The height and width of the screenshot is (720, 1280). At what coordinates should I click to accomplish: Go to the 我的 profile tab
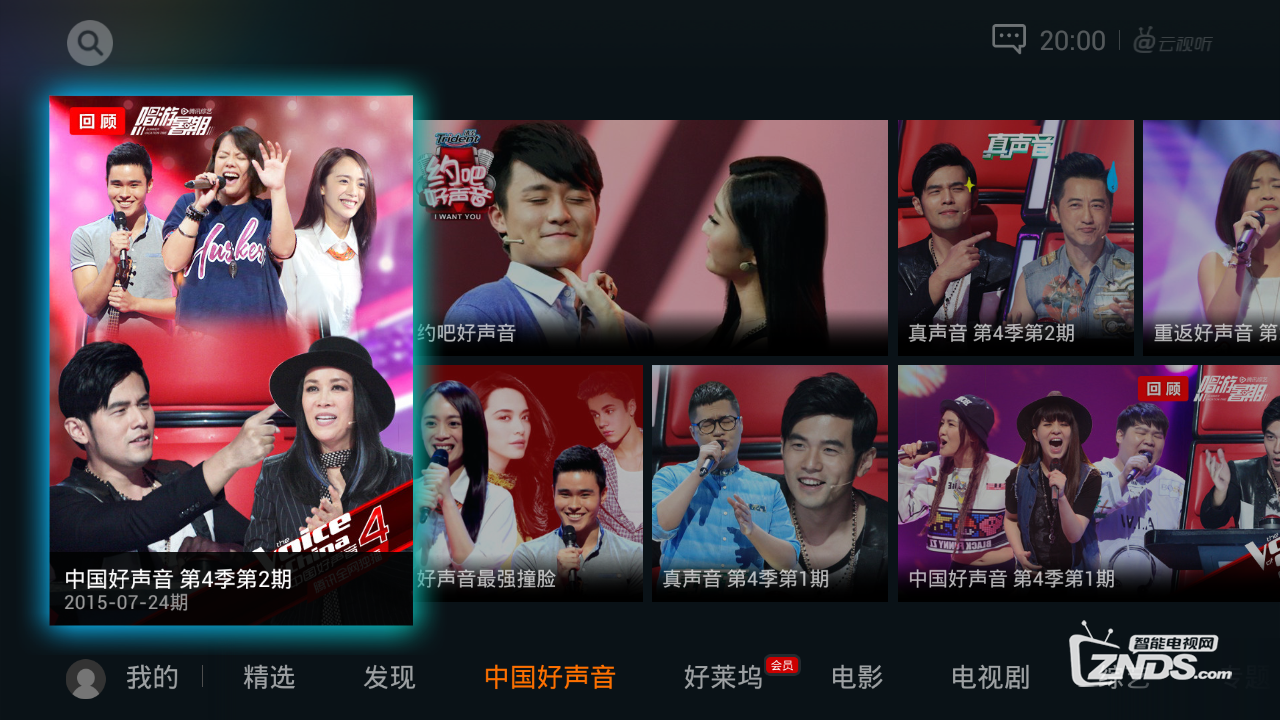[151, 678]
